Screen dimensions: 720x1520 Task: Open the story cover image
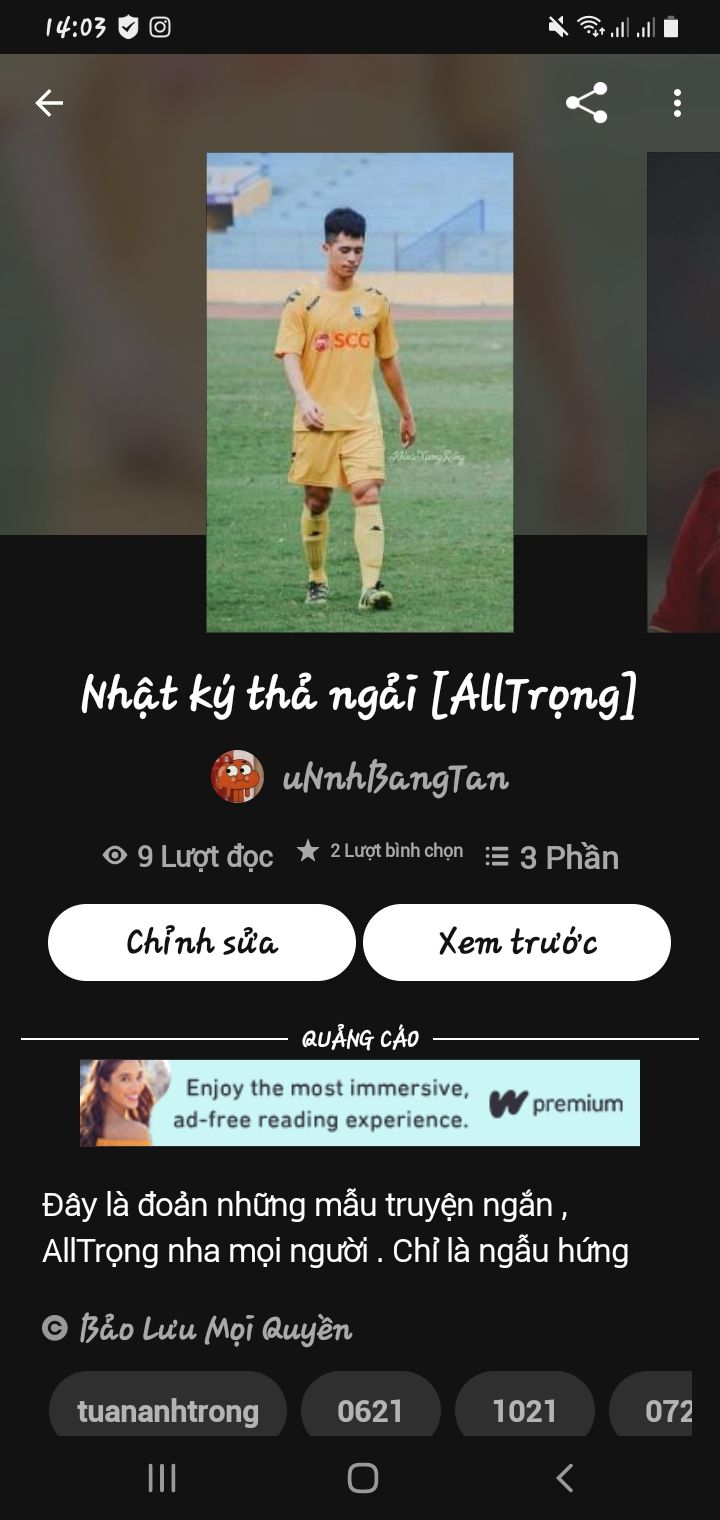(x=359, y=392)
